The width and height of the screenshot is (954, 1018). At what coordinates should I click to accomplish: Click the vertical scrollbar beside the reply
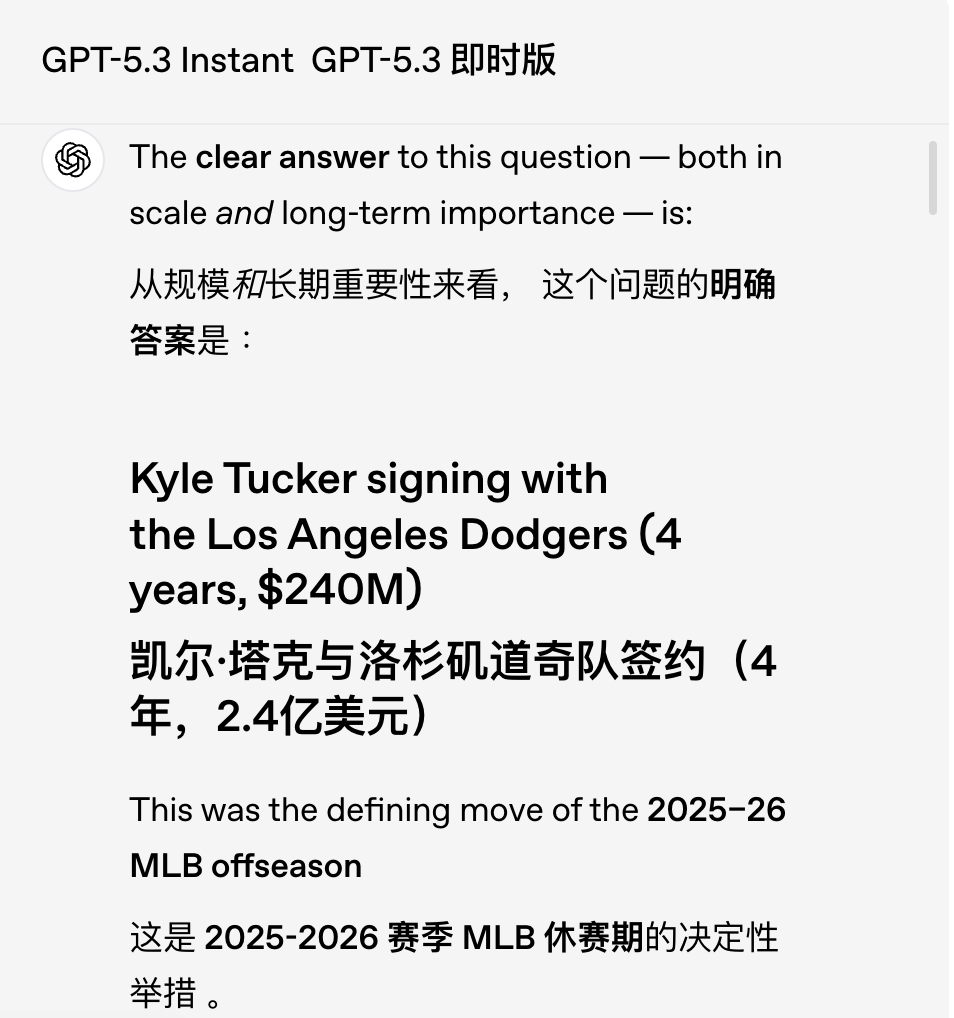932,178
